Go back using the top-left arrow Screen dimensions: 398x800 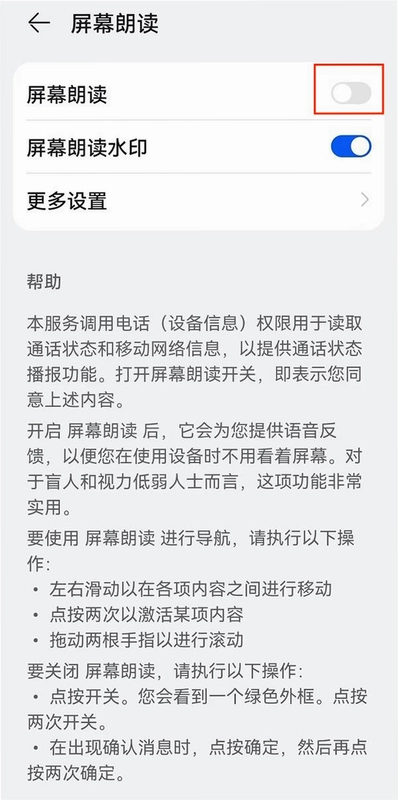coord(39,23)
